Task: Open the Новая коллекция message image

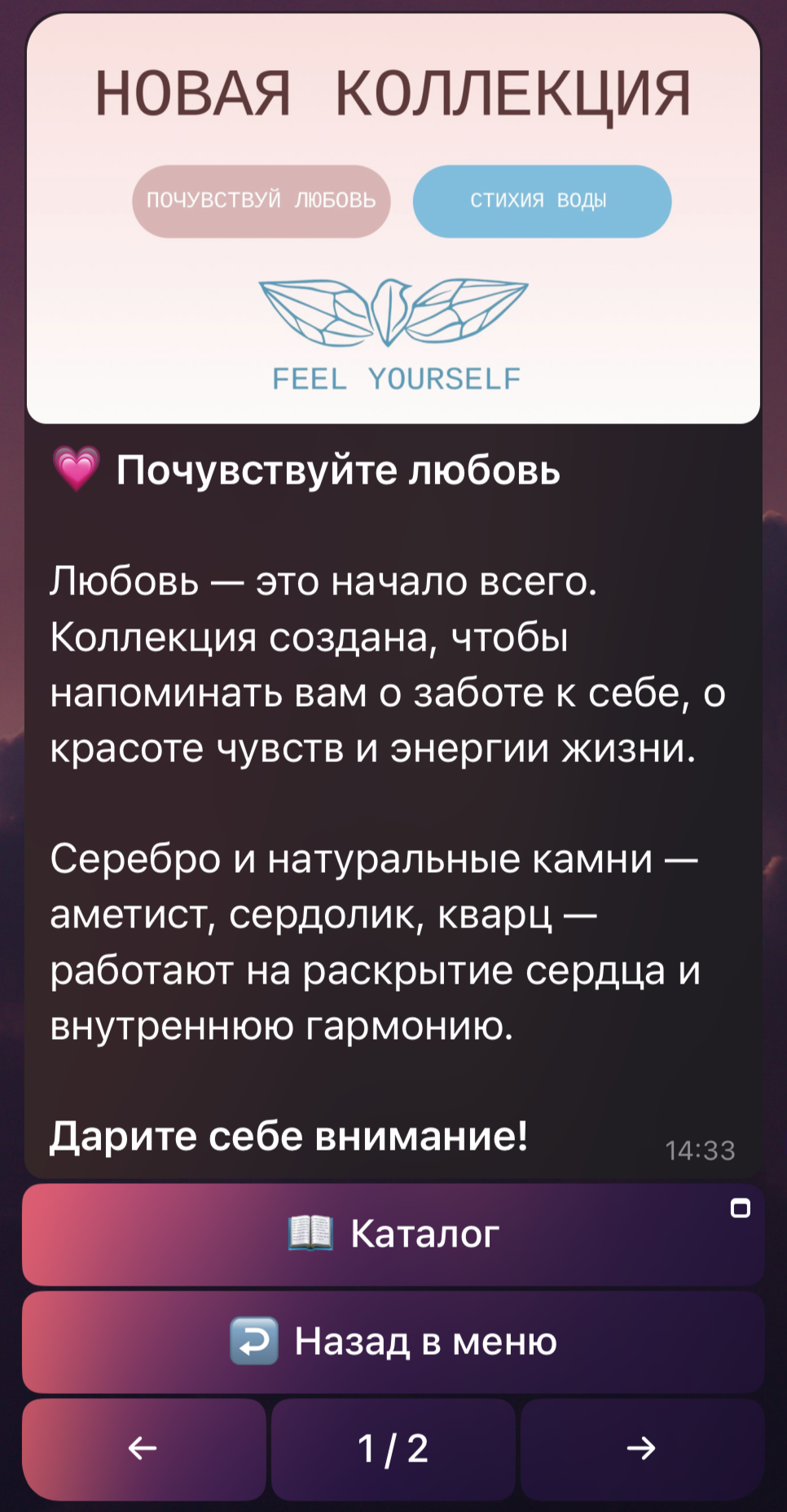Action: coord(393,220)
